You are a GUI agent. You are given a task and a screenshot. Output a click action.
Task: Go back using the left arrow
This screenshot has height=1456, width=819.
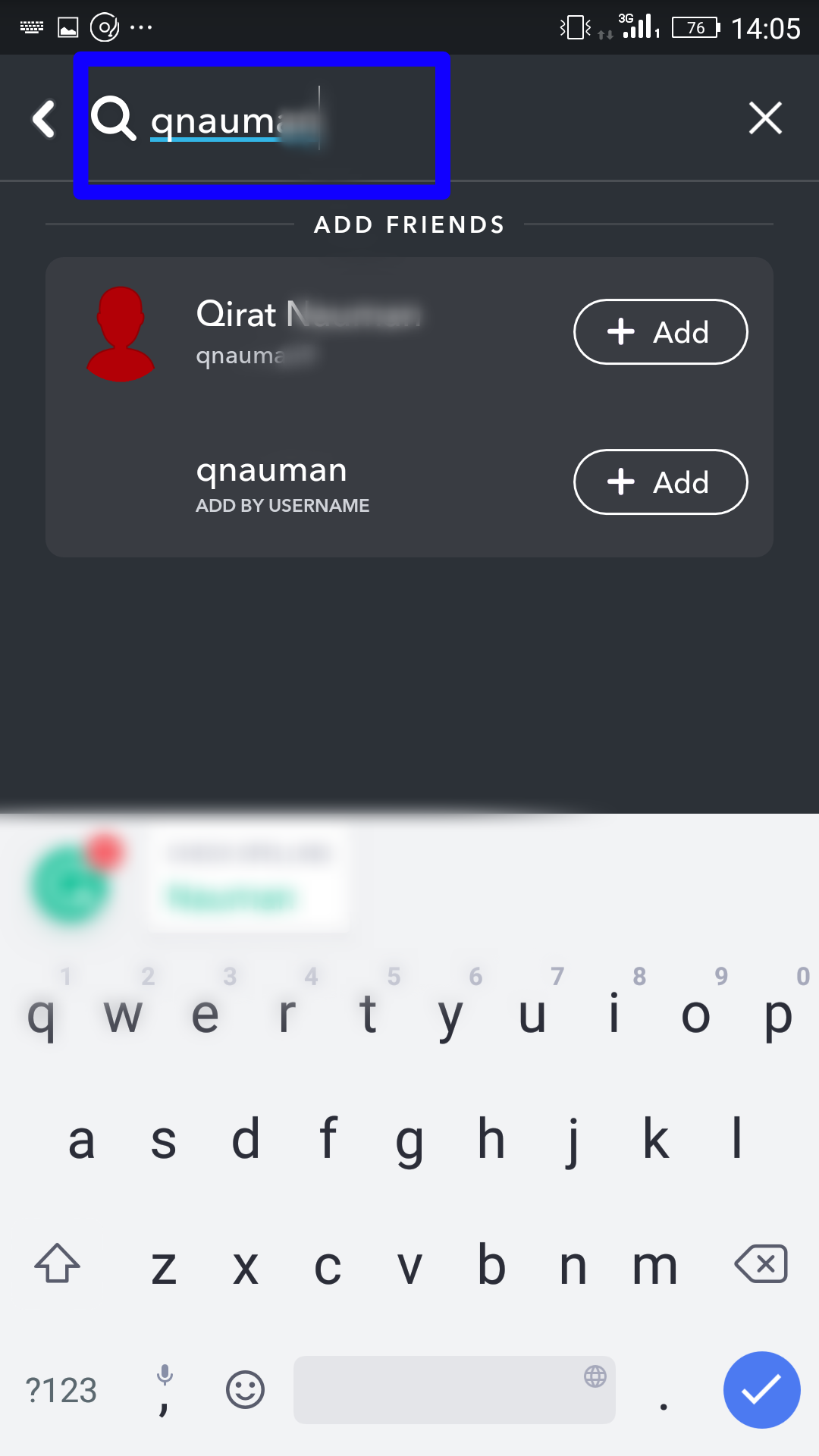coord(44,119)
